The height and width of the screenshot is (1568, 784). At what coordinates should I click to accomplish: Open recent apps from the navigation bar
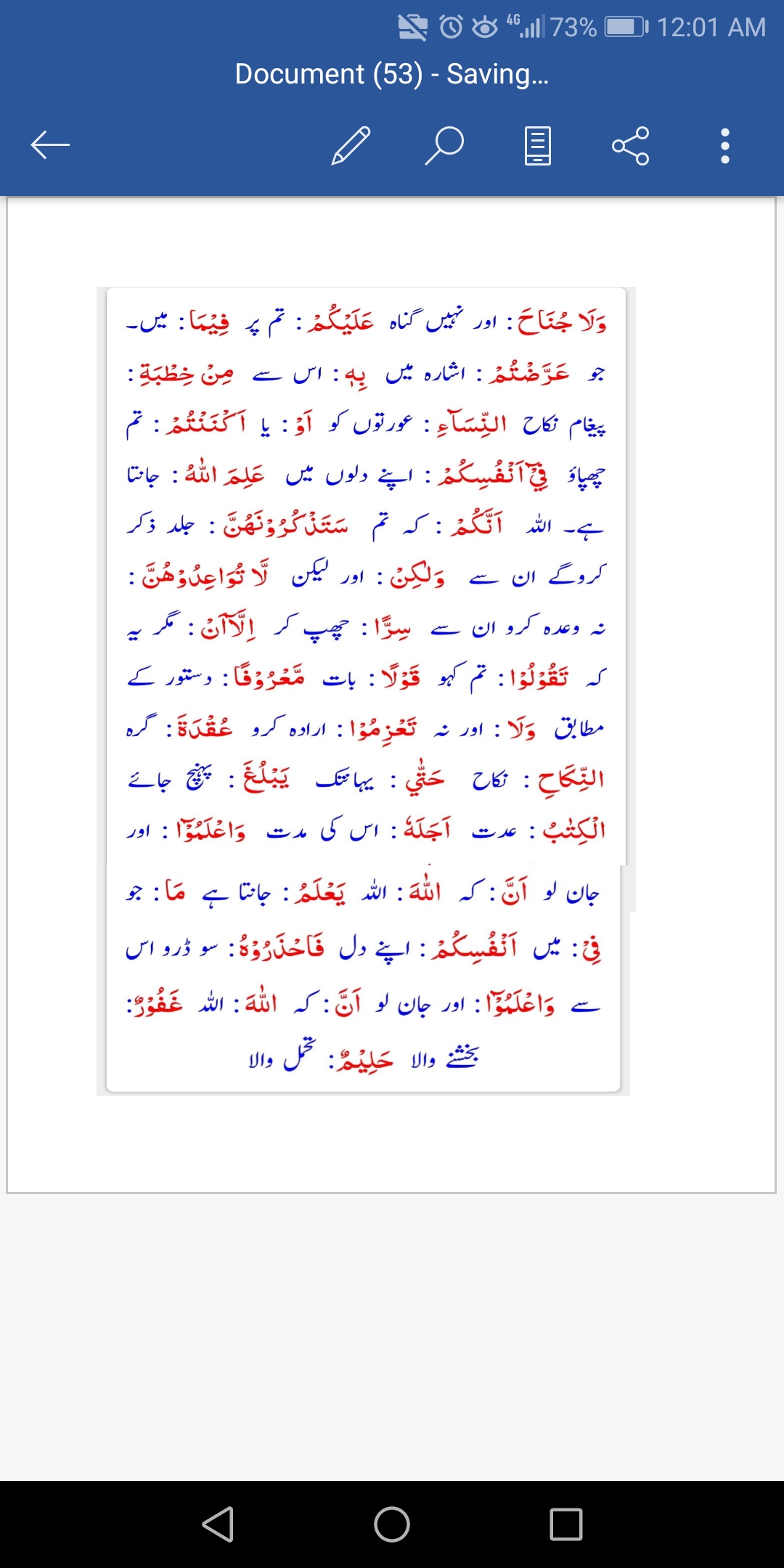click(x=565, y=1523)
